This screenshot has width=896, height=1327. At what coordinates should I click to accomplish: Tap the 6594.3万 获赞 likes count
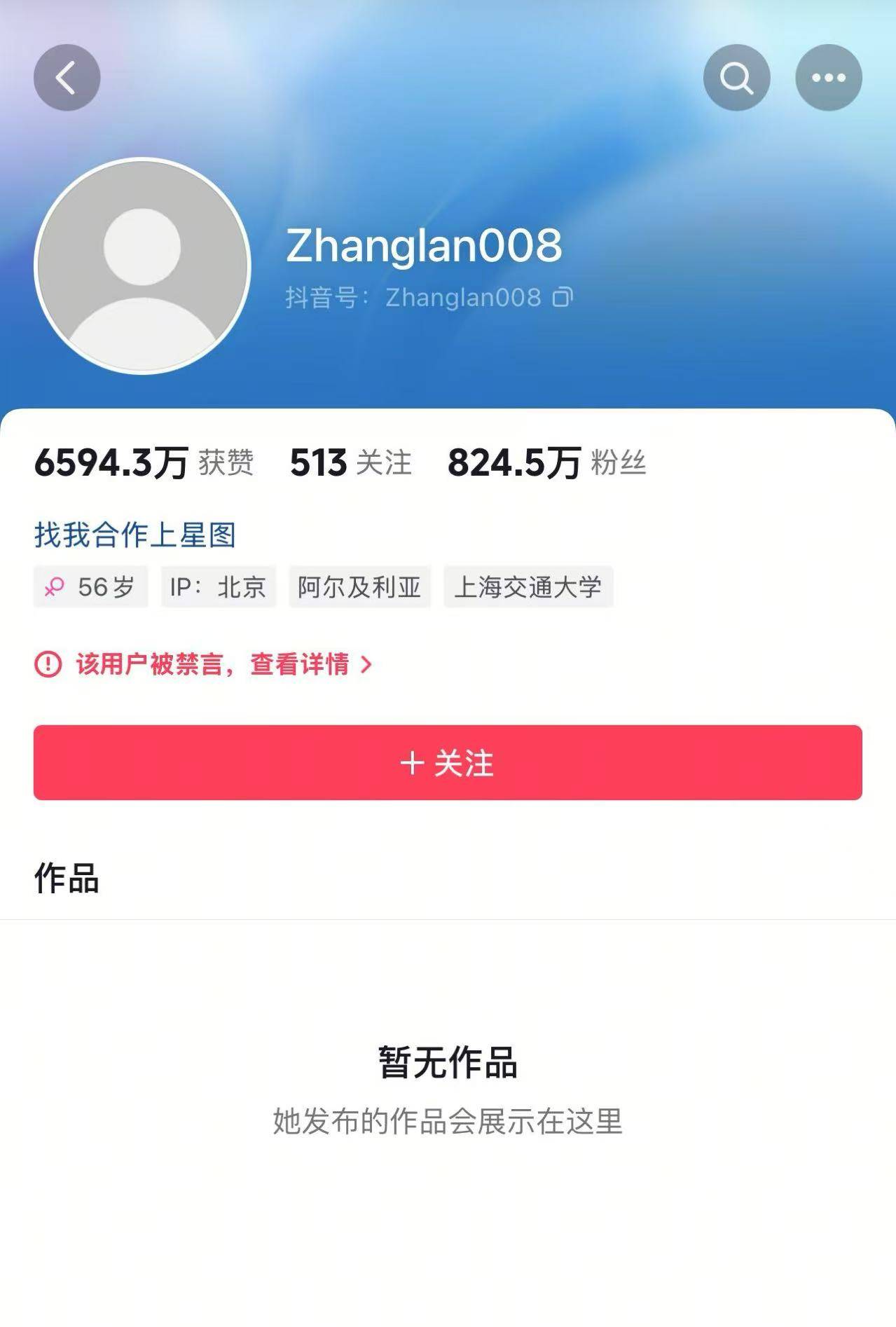144,463
